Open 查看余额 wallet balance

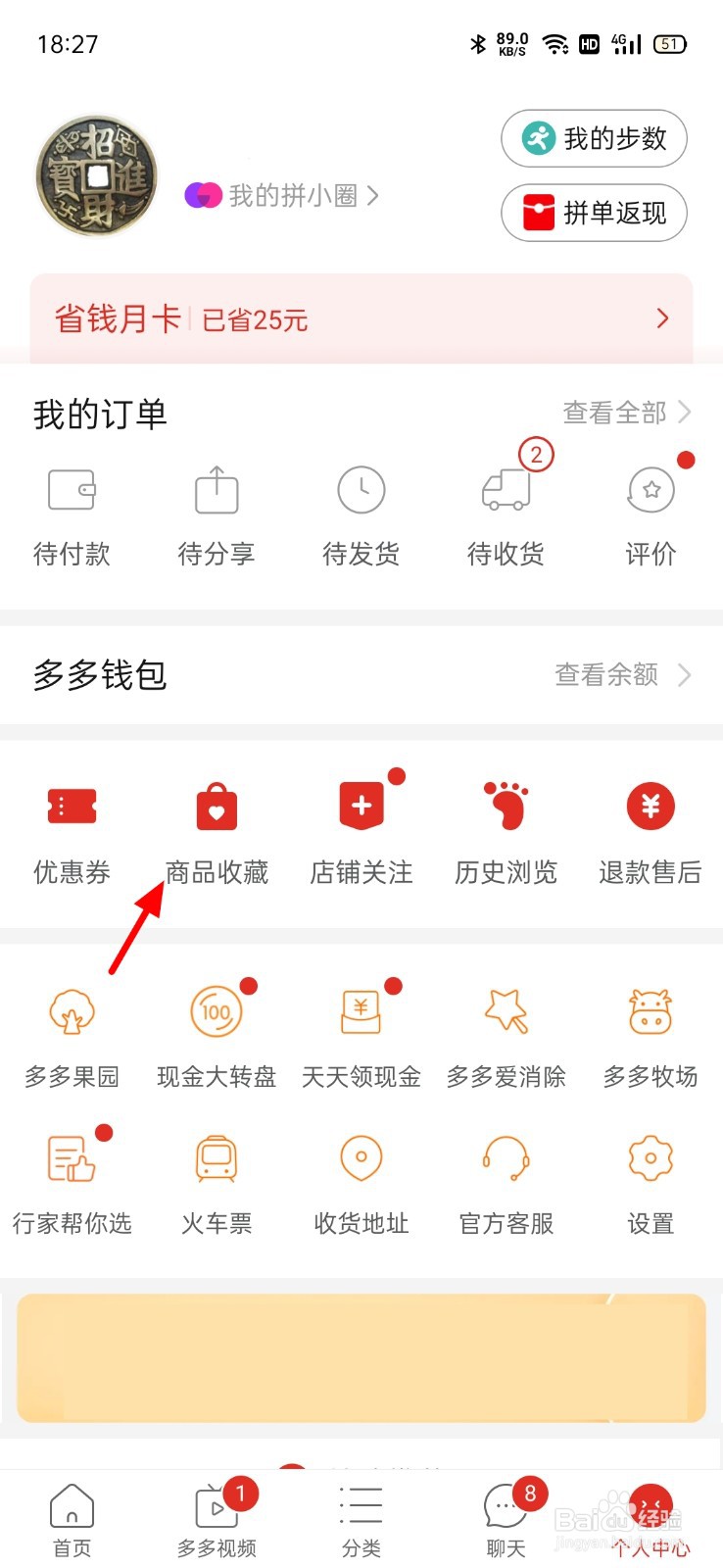tap(605, 674)
